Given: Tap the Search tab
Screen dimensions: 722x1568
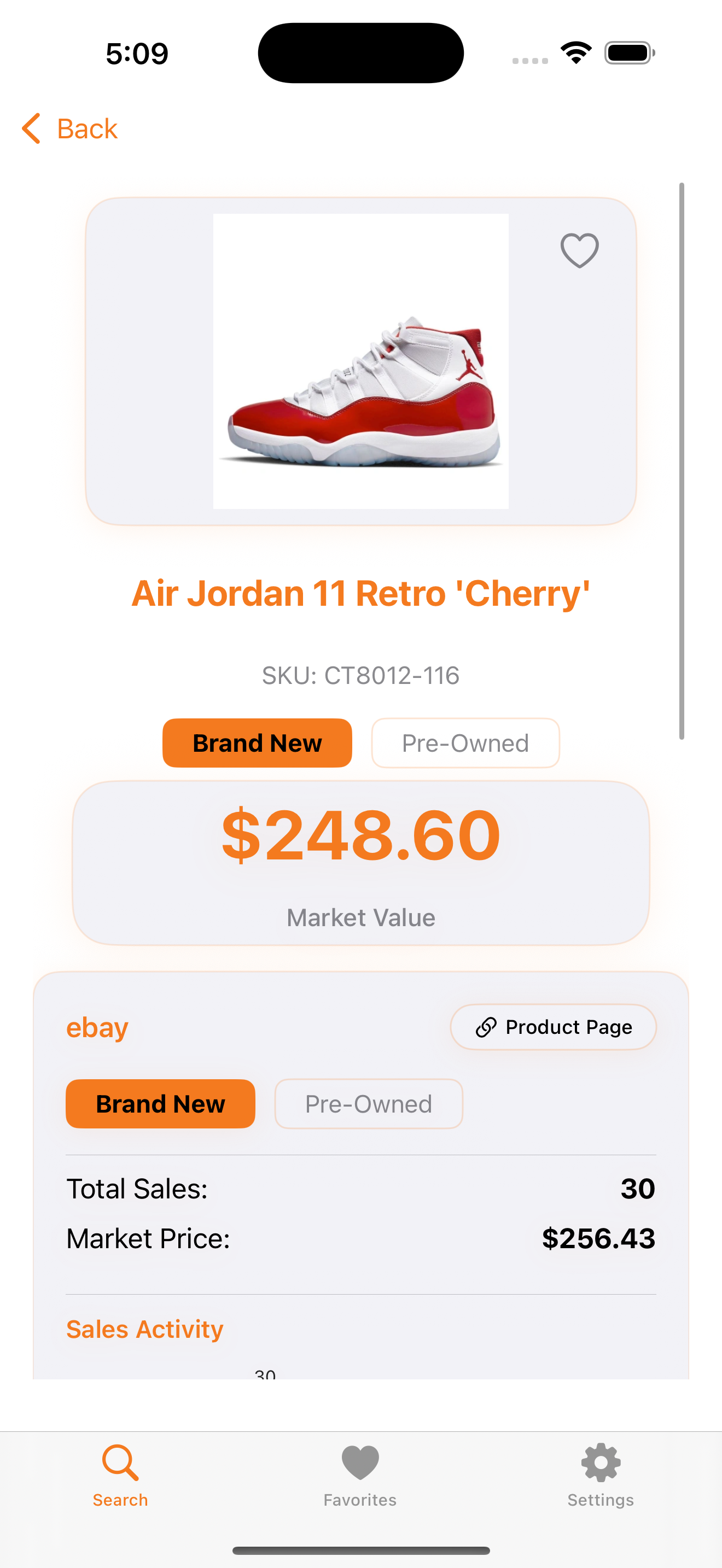Looking at the screenshot, I should click(x=120, y=1476).
